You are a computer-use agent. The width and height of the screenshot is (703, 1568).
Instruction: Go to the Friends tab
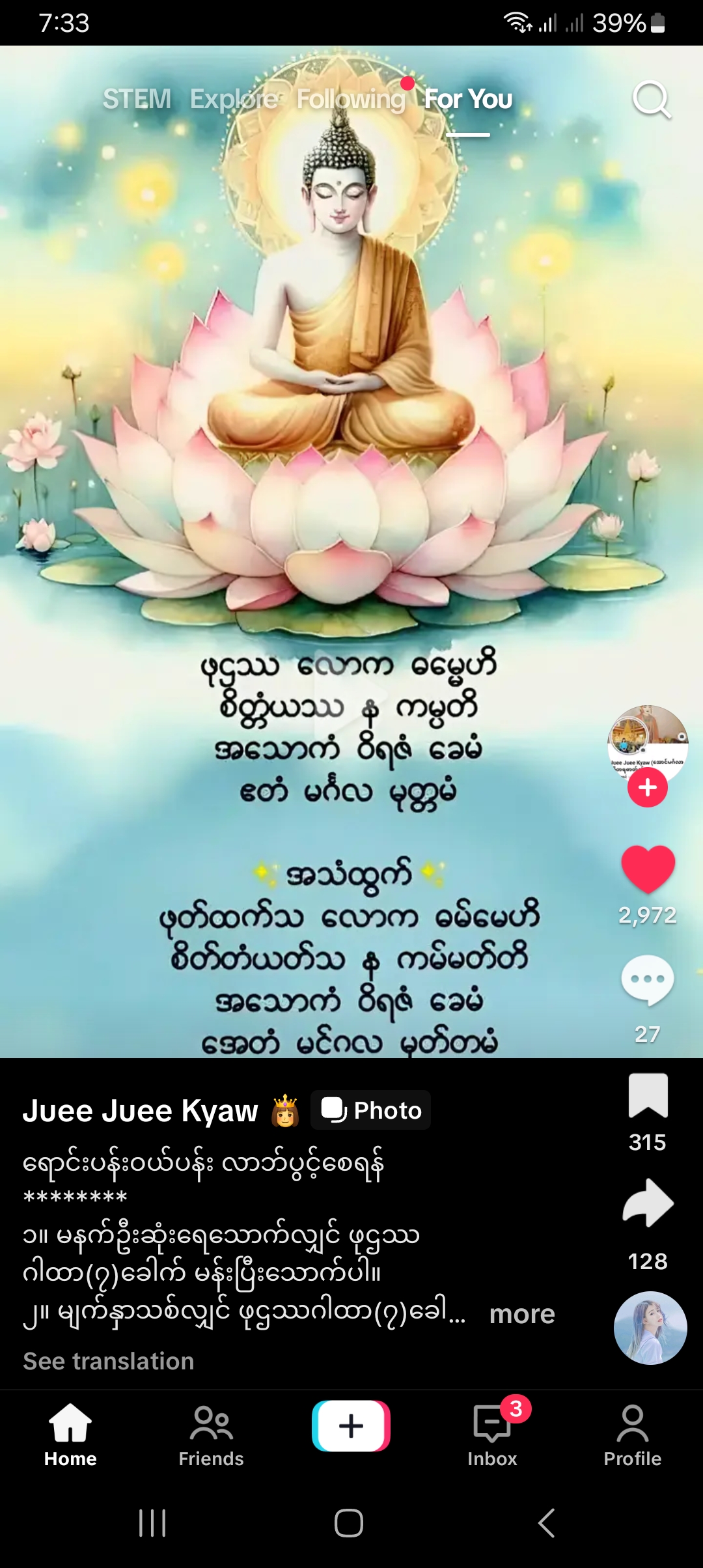click(211, 1435)
